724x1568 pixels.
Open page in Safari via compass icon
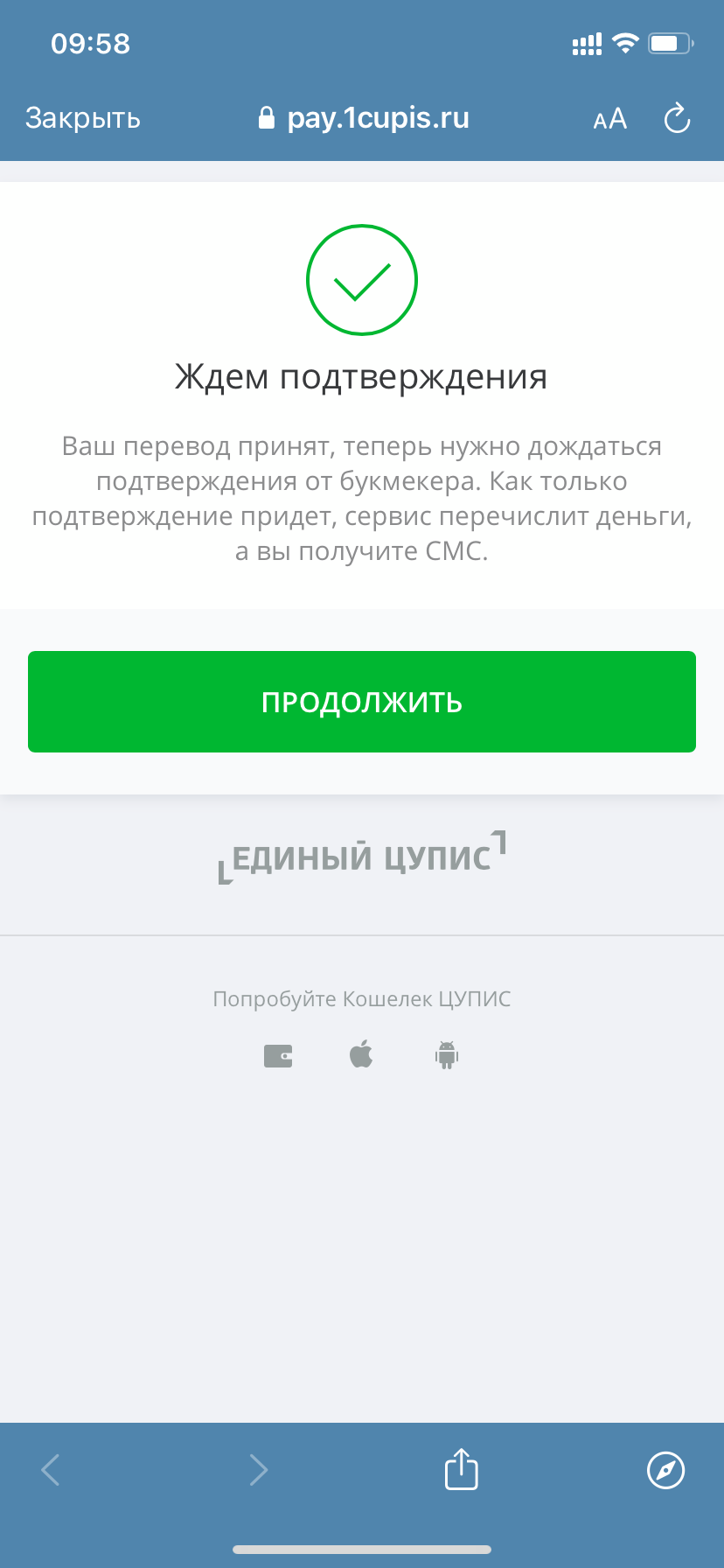tap(665, 1469)
